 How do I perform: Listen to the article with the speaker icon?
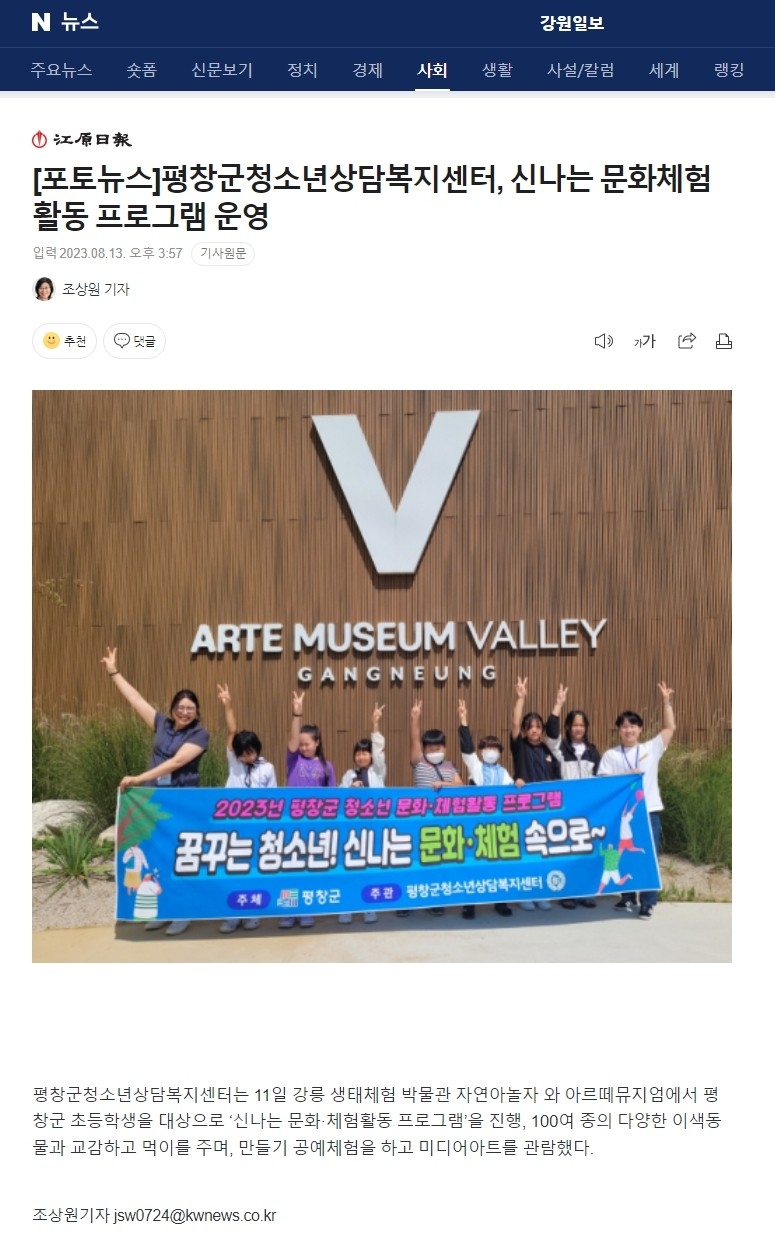tap(603, 341)
